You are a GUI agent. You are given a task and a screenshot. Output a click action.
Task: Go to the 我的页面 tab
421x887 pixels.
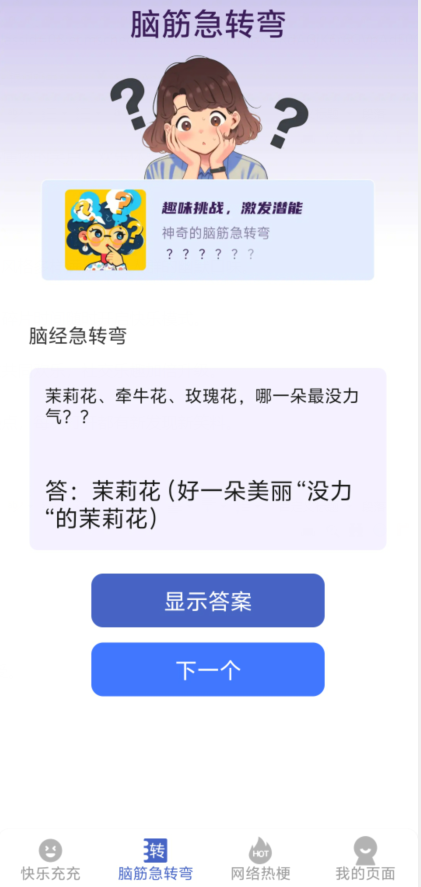[x=365, y=860]
